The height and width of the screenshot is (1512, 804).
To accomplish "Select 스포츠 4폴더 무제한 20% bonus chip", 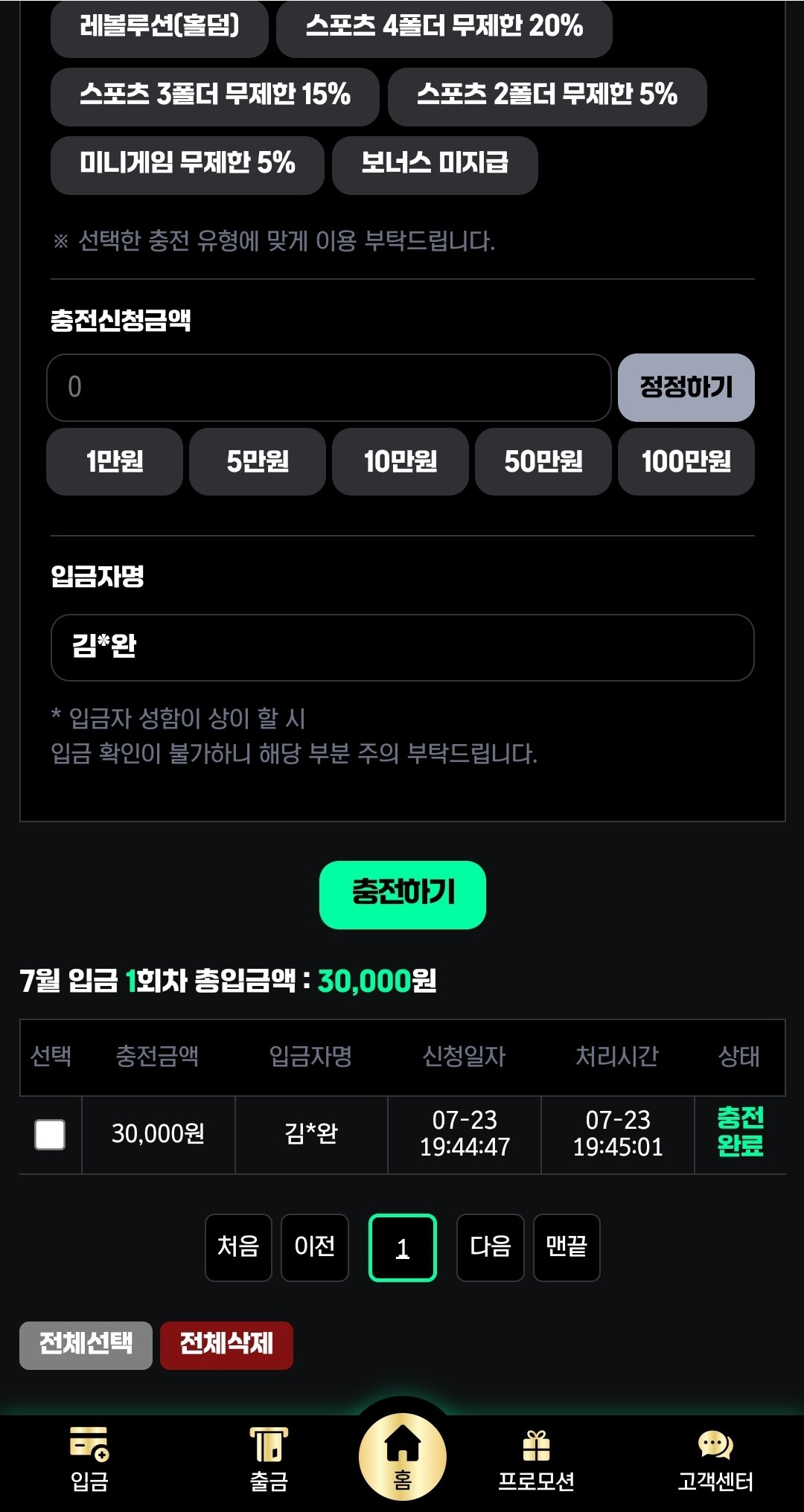I will 444,27.
